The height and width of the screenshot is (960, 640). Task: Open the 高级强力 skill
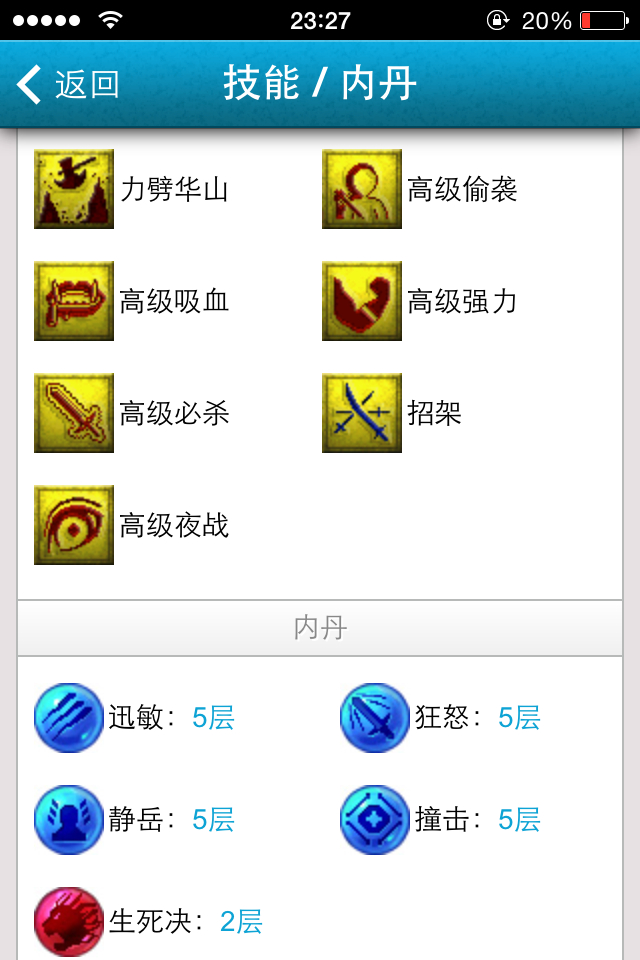coord(362,301)
